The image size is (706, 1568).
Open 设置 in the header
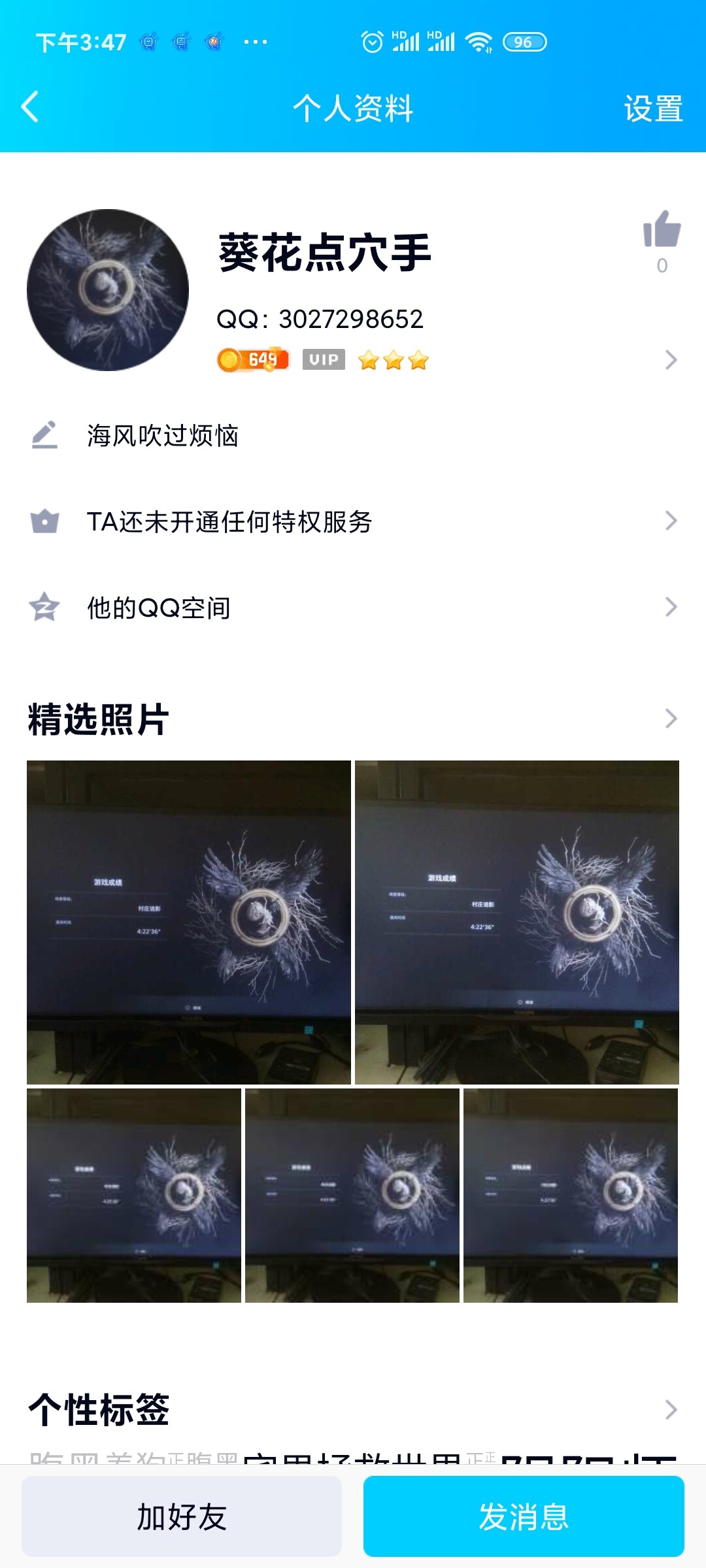tap(653, 108)
